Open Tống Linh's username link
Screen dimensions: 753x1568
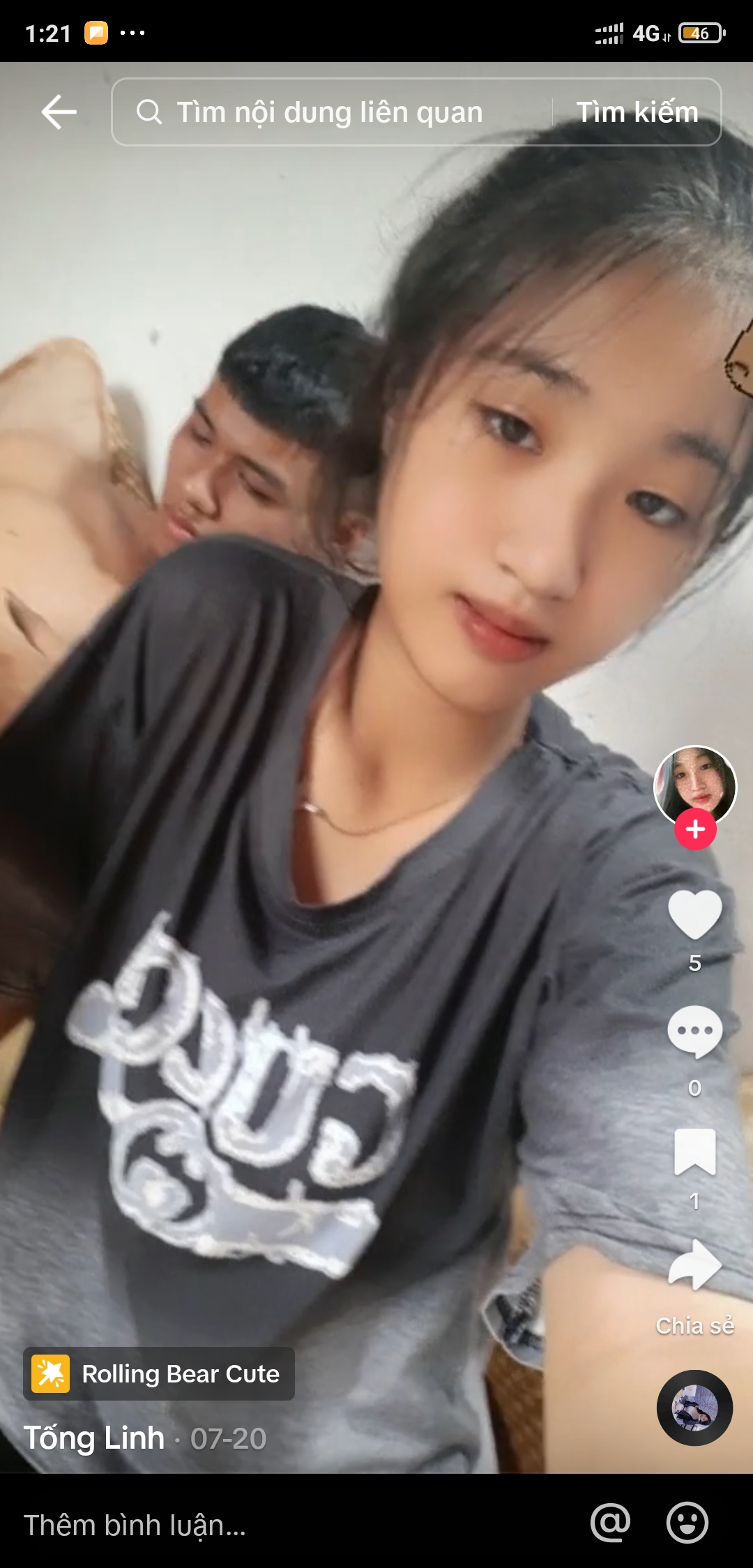[x=94, y=1438]
